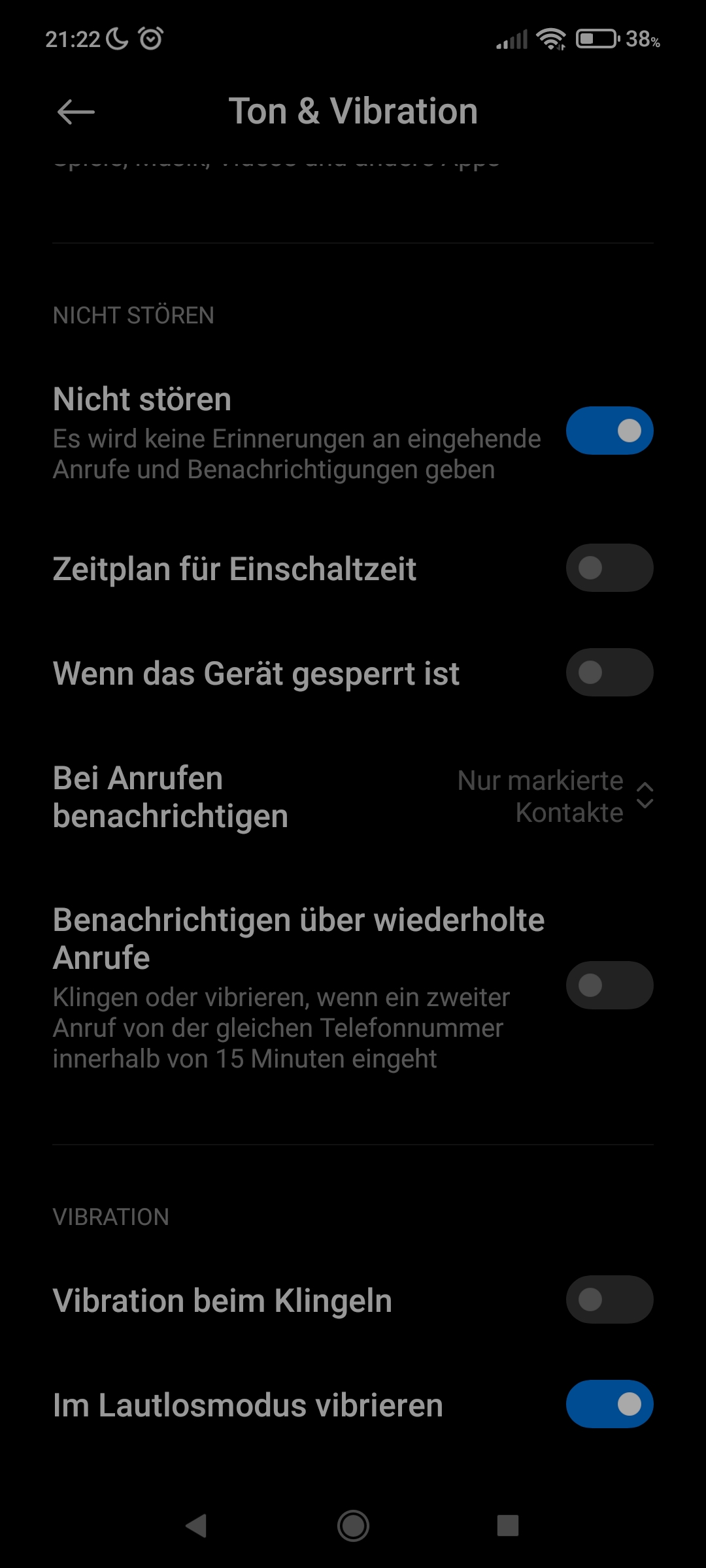Turn off the Nicht stören switch
This screenshot has height=1568, width=706.
point(609,431)
